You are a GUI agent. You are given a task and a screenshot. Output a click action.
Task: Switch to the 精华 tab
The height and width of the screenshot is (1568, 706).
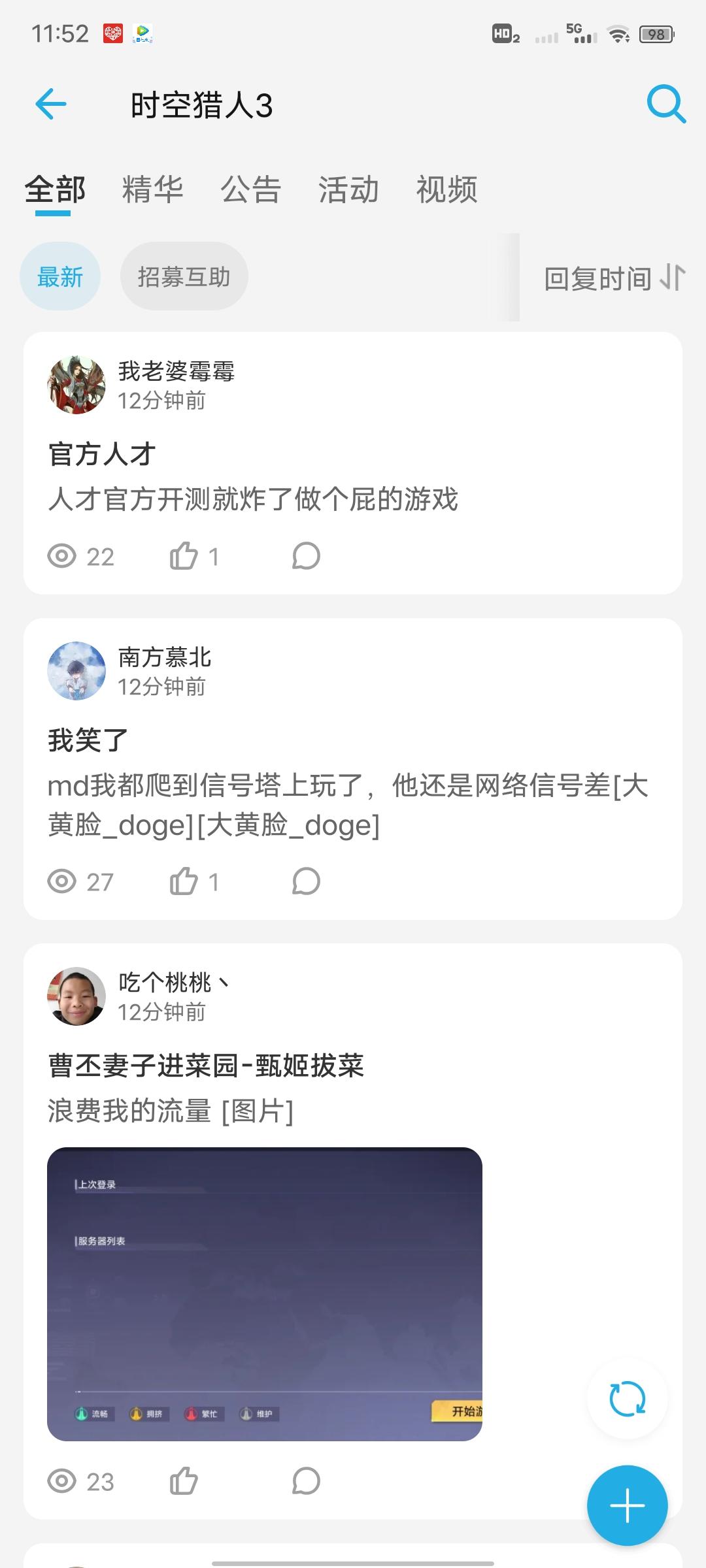click(x=153, y=189)
